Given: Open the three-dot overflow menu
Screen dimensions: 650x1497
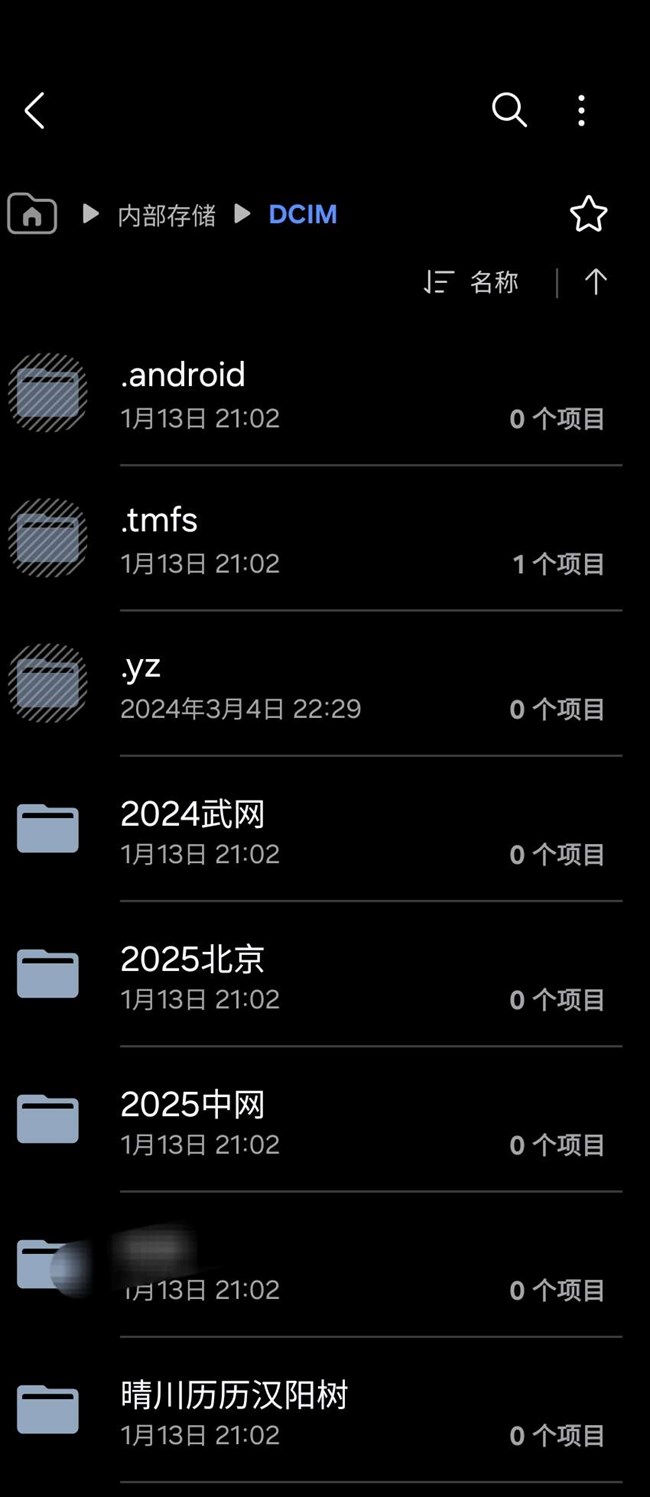Looking at the screenshot, I should click(581, 110).
